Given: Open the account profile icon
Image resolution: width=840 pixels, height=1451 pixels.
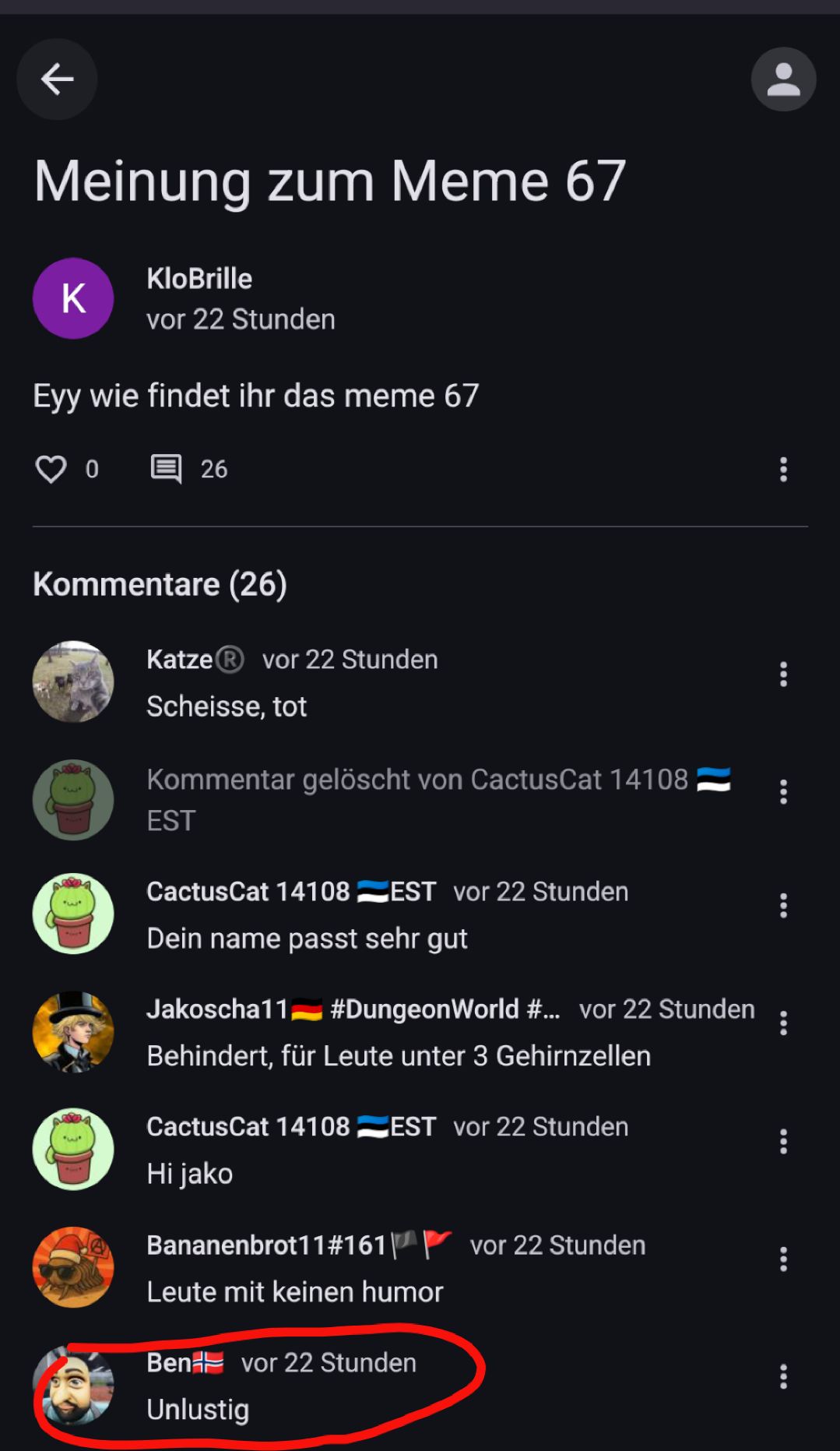Looking at the screenshot, I should click(x=783, y=79).
